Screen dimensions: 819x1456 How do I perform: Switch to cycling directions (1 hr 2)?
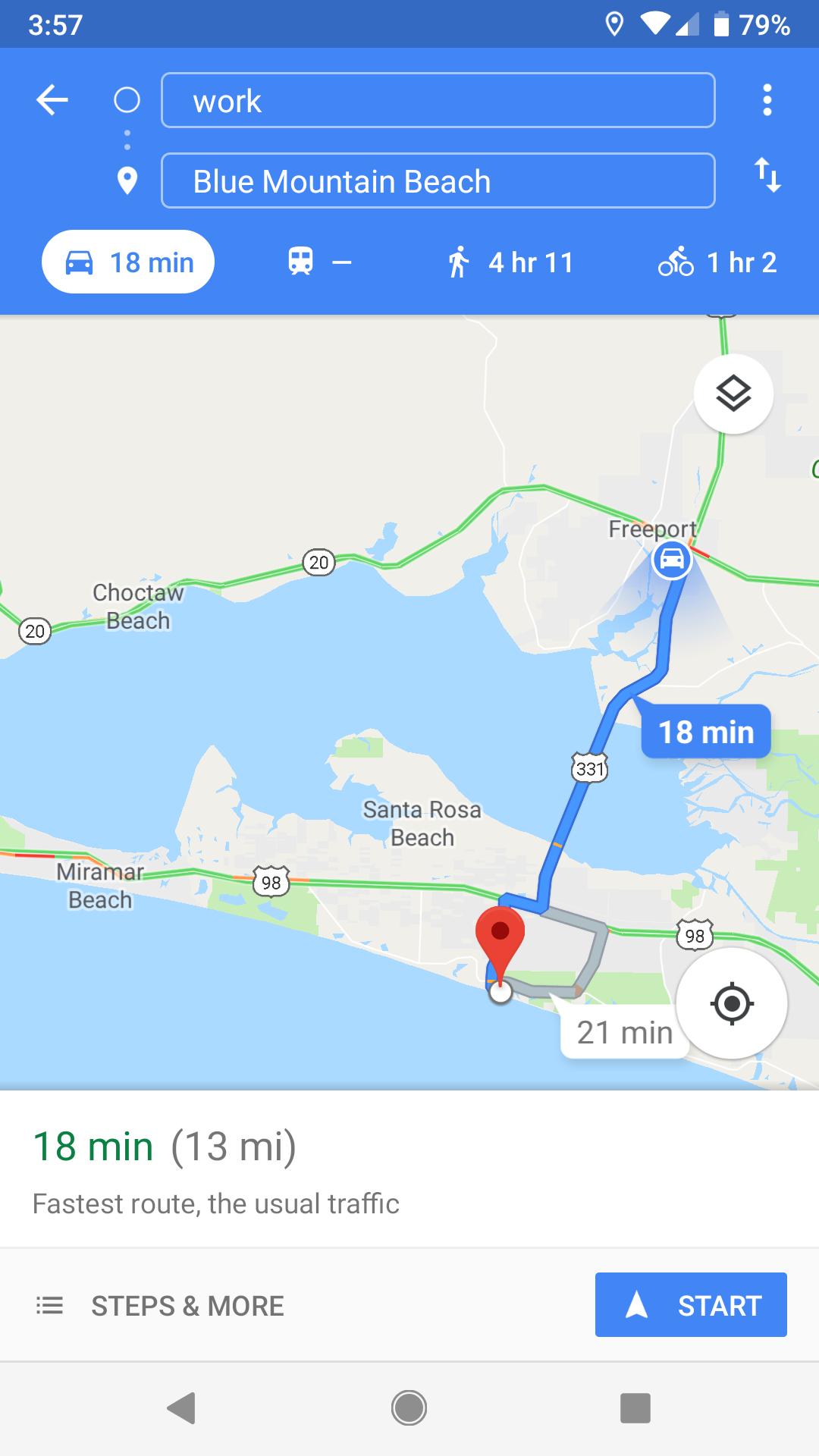point(717,262)
